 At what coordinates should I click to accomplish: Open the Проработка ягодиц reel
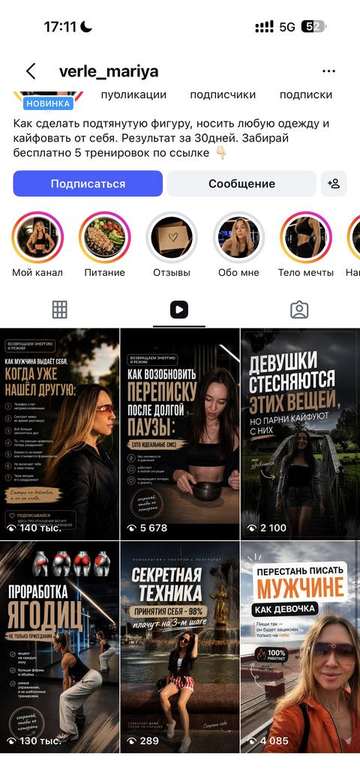[x=59, y=647]
